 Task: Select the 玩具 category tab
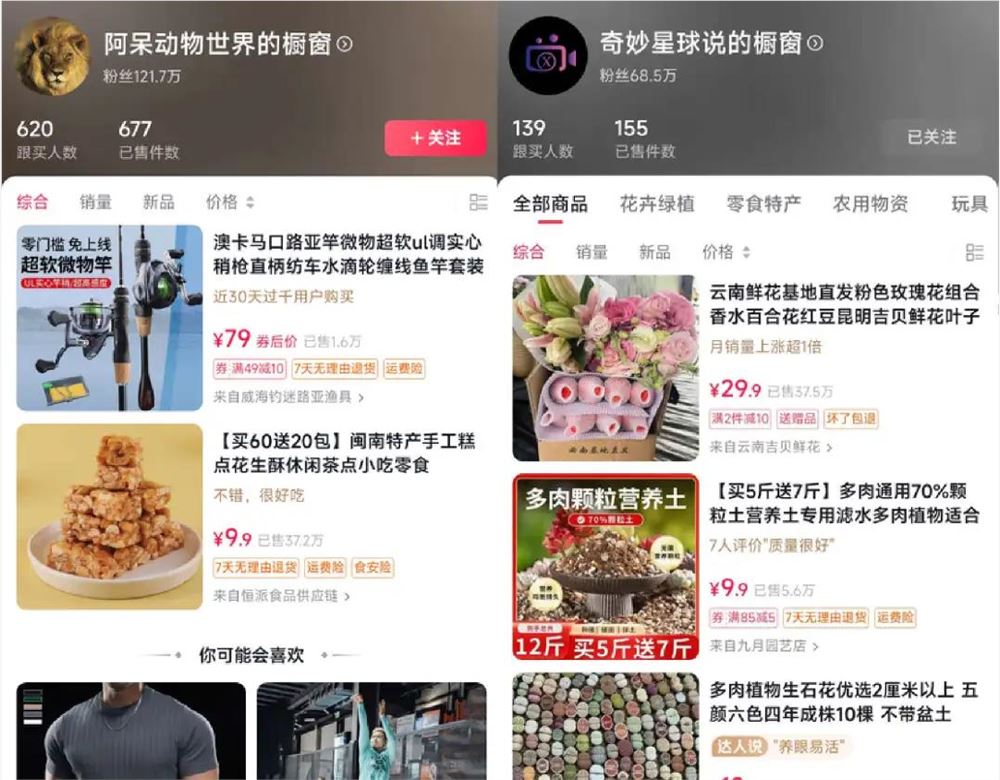[968, 204]
